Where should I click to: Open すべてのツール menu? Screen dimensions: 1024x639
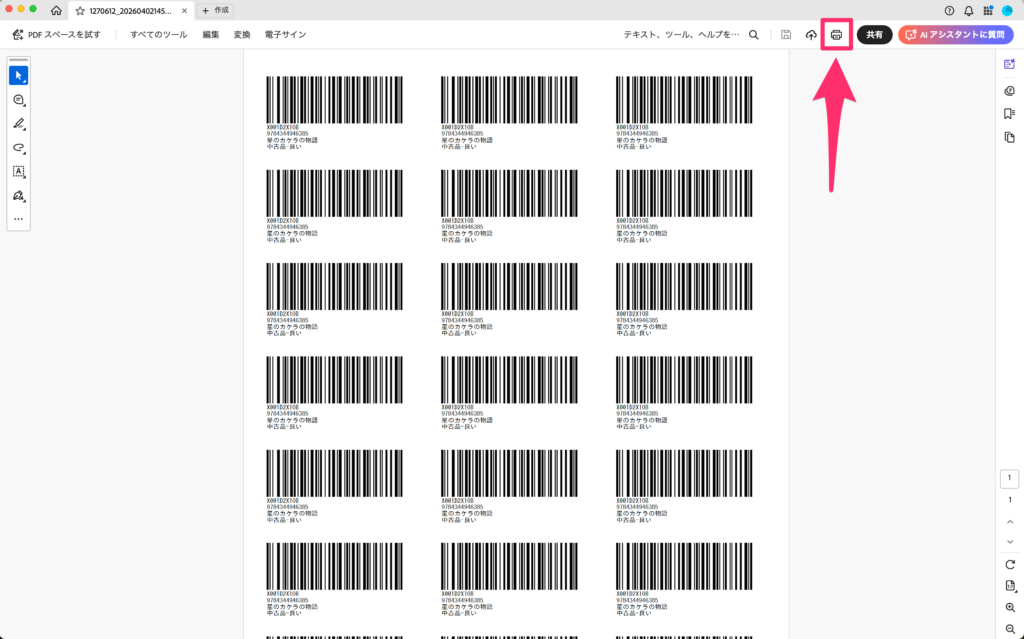158,35
